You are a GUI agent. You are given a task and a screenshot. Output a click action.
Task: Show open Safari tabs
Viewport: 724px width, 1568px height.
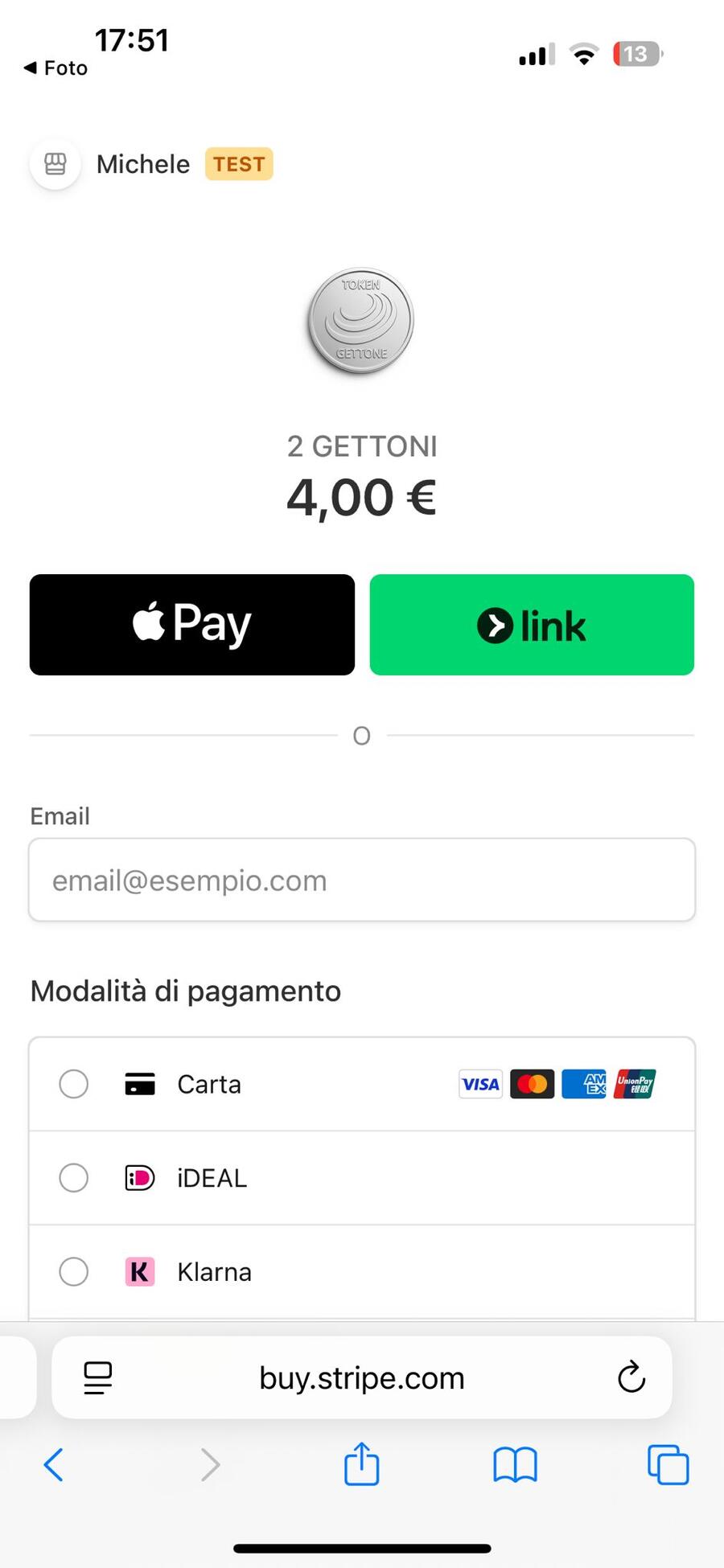point(668,1464)
